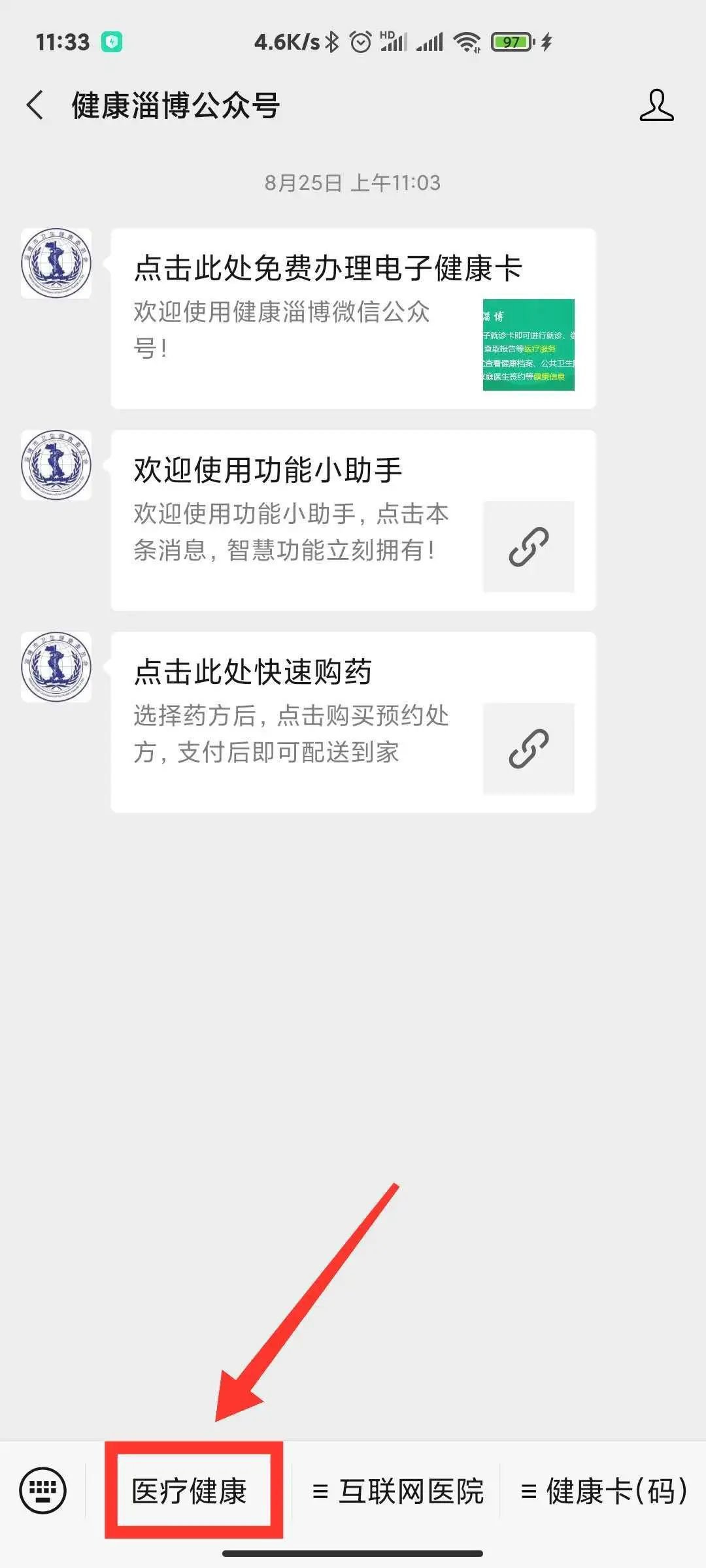
Task: Expand the 健康卡(码) menu
Action: pos(604,1492)
